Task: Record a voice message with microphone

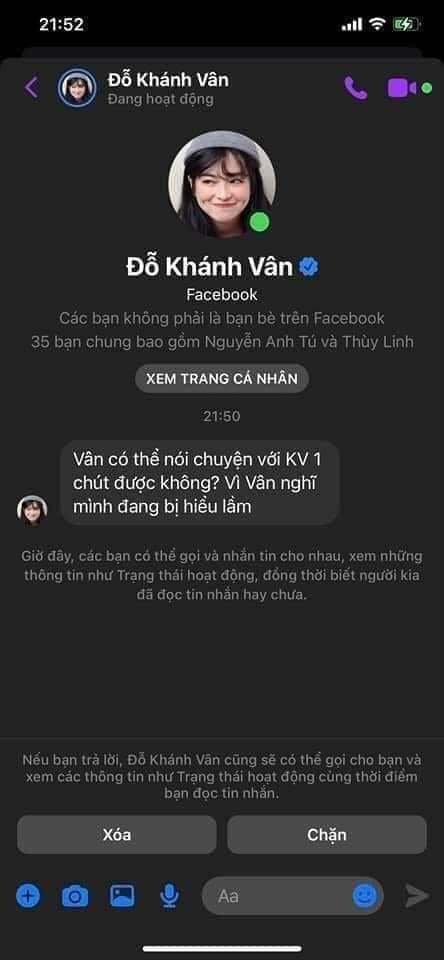Action: (169, 897)
